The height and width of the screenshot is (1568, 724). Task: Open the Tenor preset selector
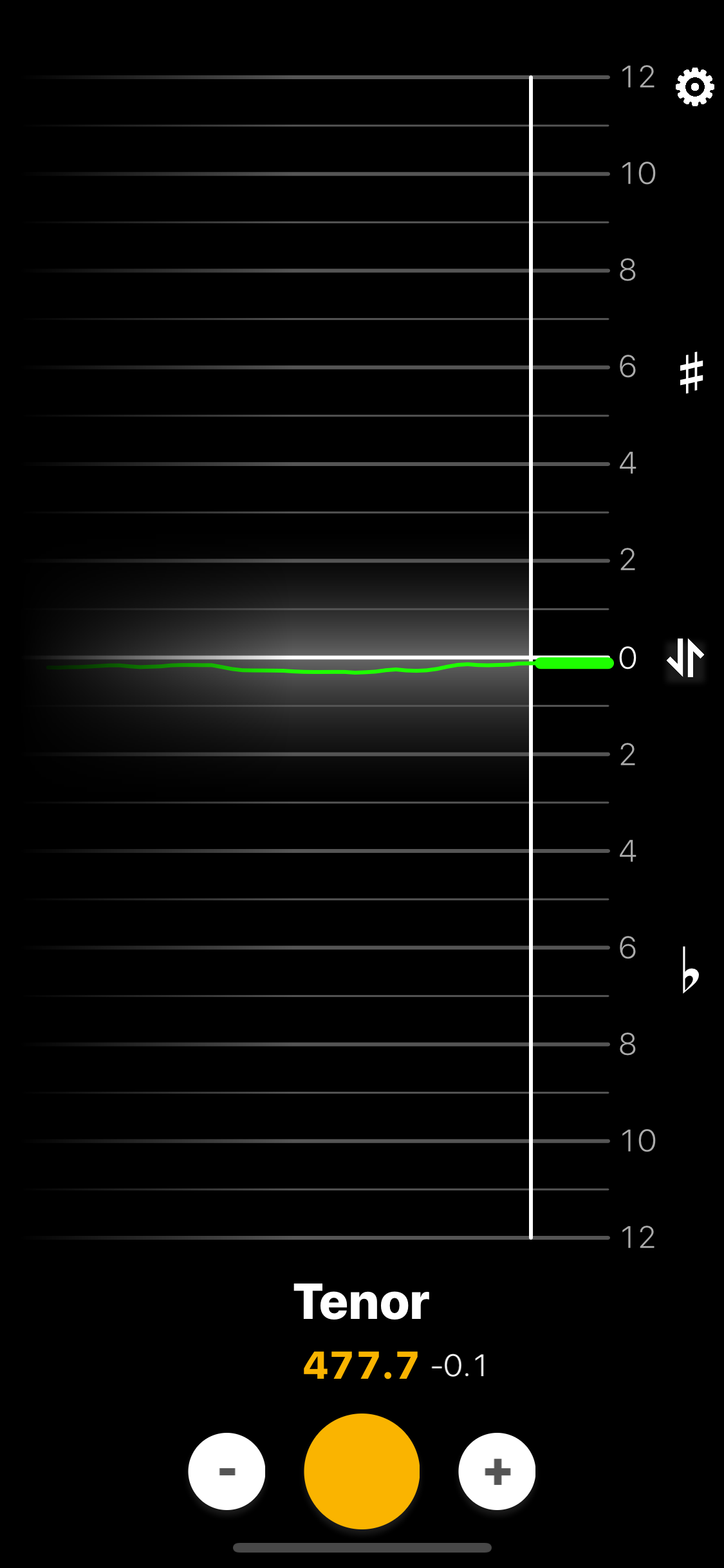[x=362, y=1300]
